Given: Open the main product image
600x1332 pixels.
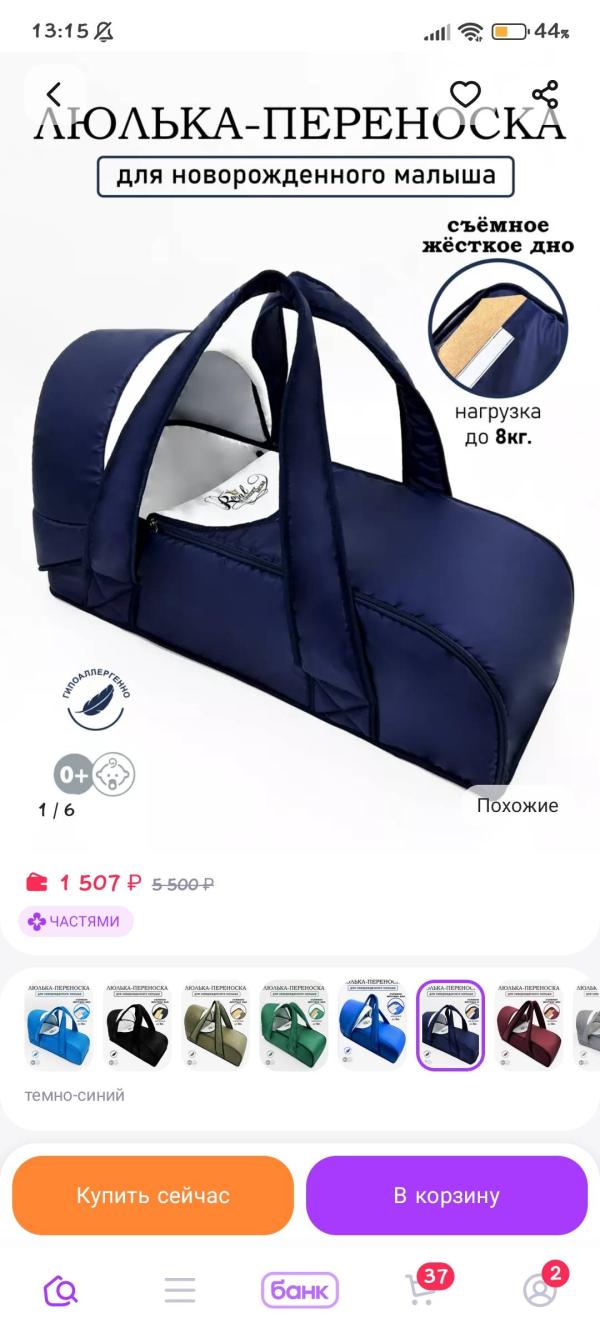Looking at the screenshot, I should click(x=300, y=480).
